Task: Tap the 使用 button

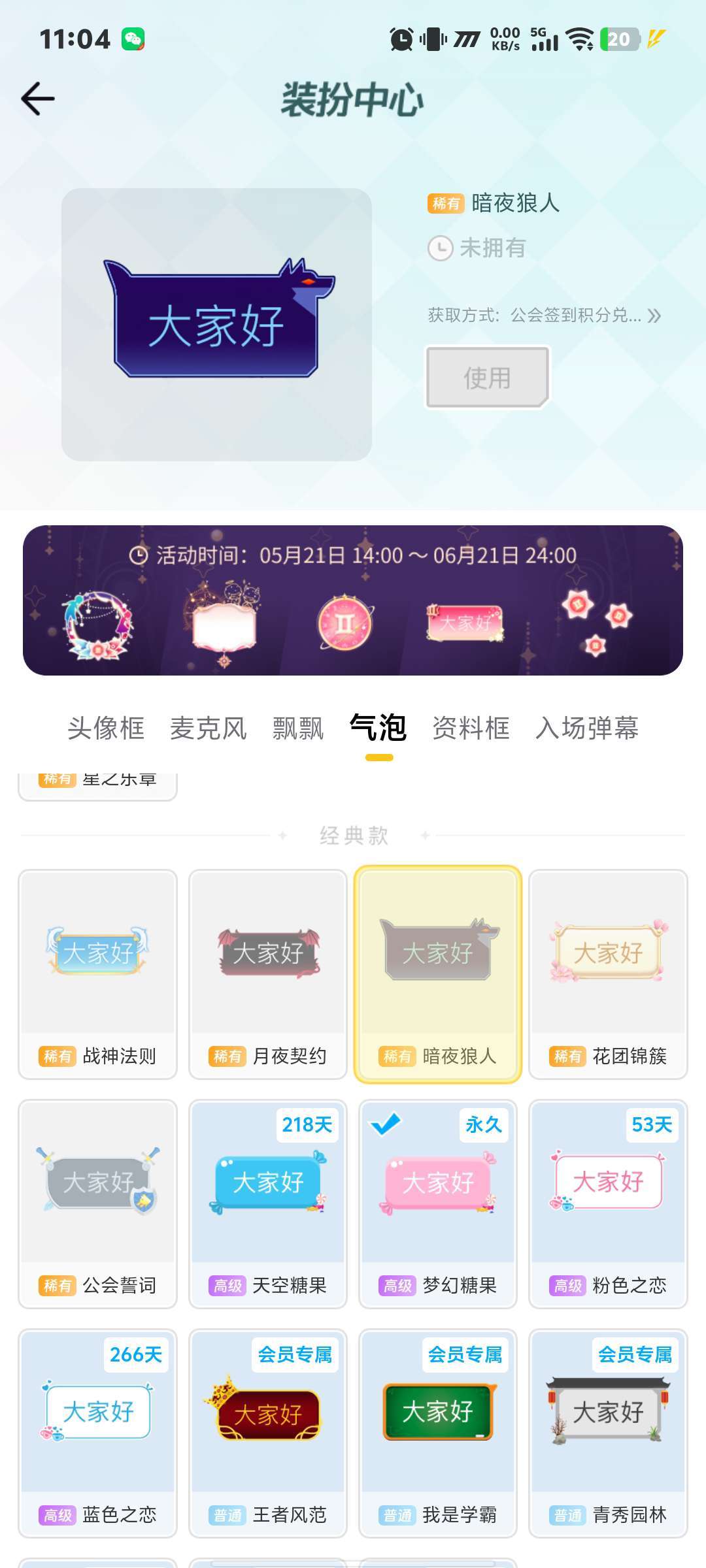Action: [x=488, y=378]
